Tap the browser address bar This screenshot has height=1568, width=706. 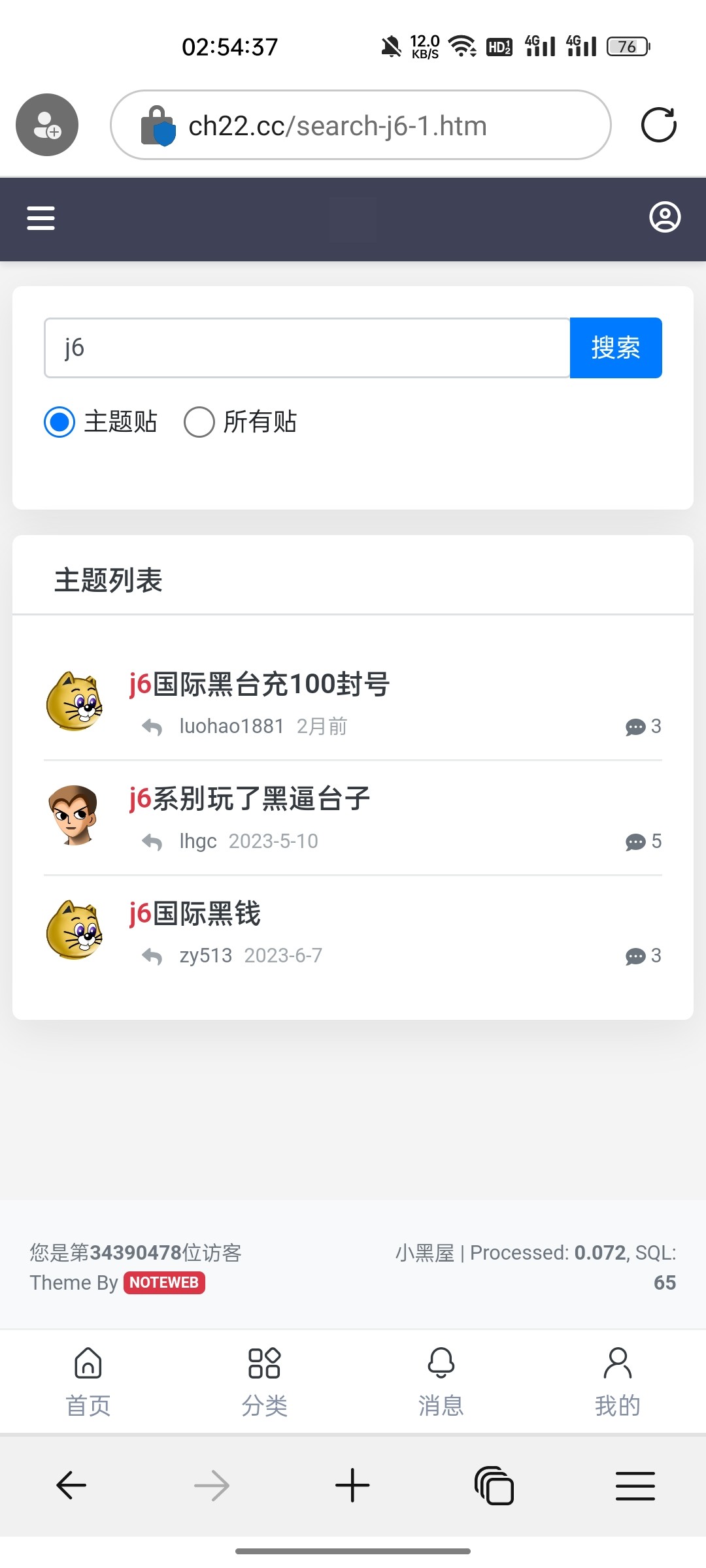click(361, 125)
